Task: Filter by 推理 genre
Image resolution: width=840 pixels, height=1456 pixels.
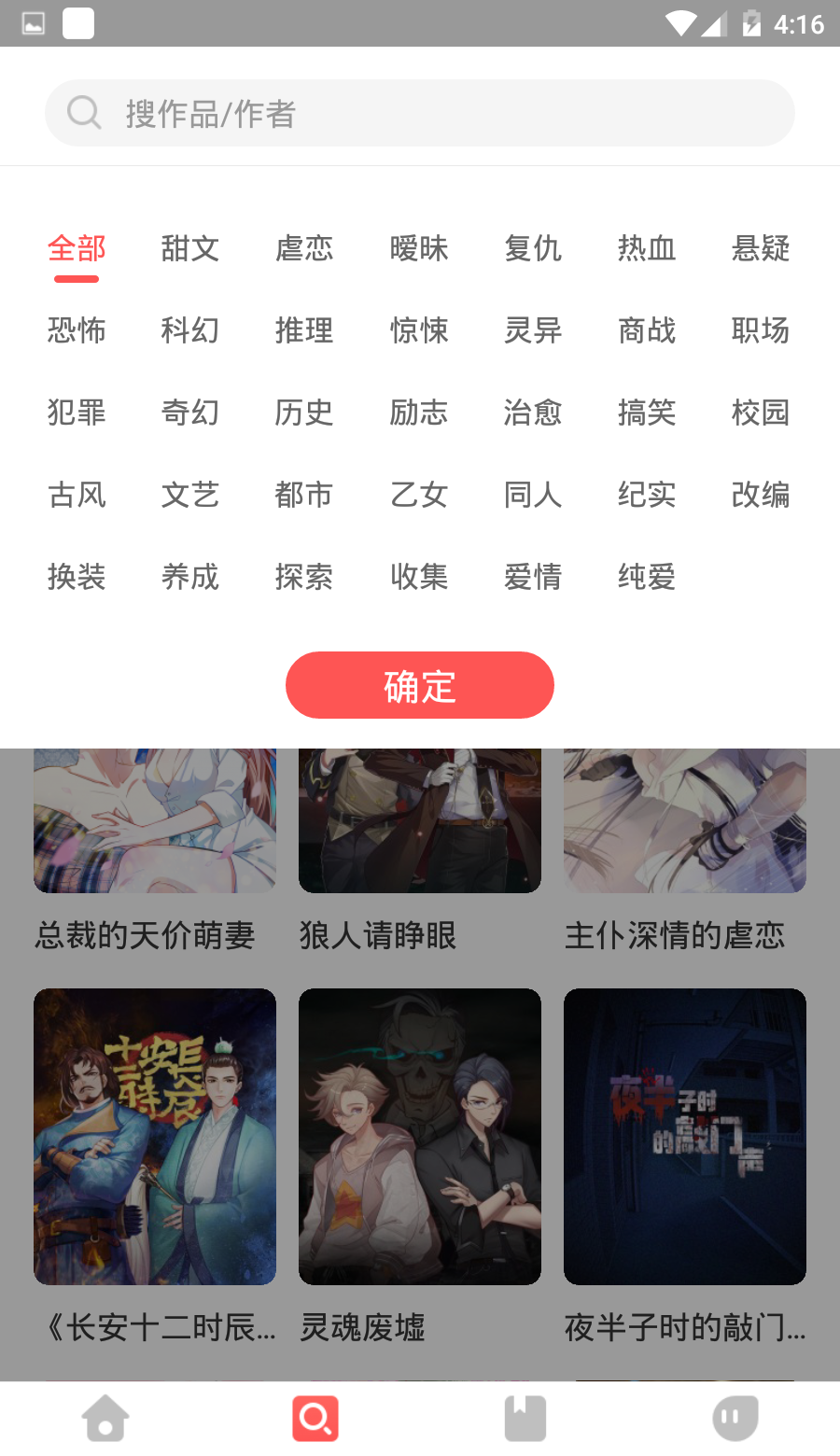Action: [304, 330]
